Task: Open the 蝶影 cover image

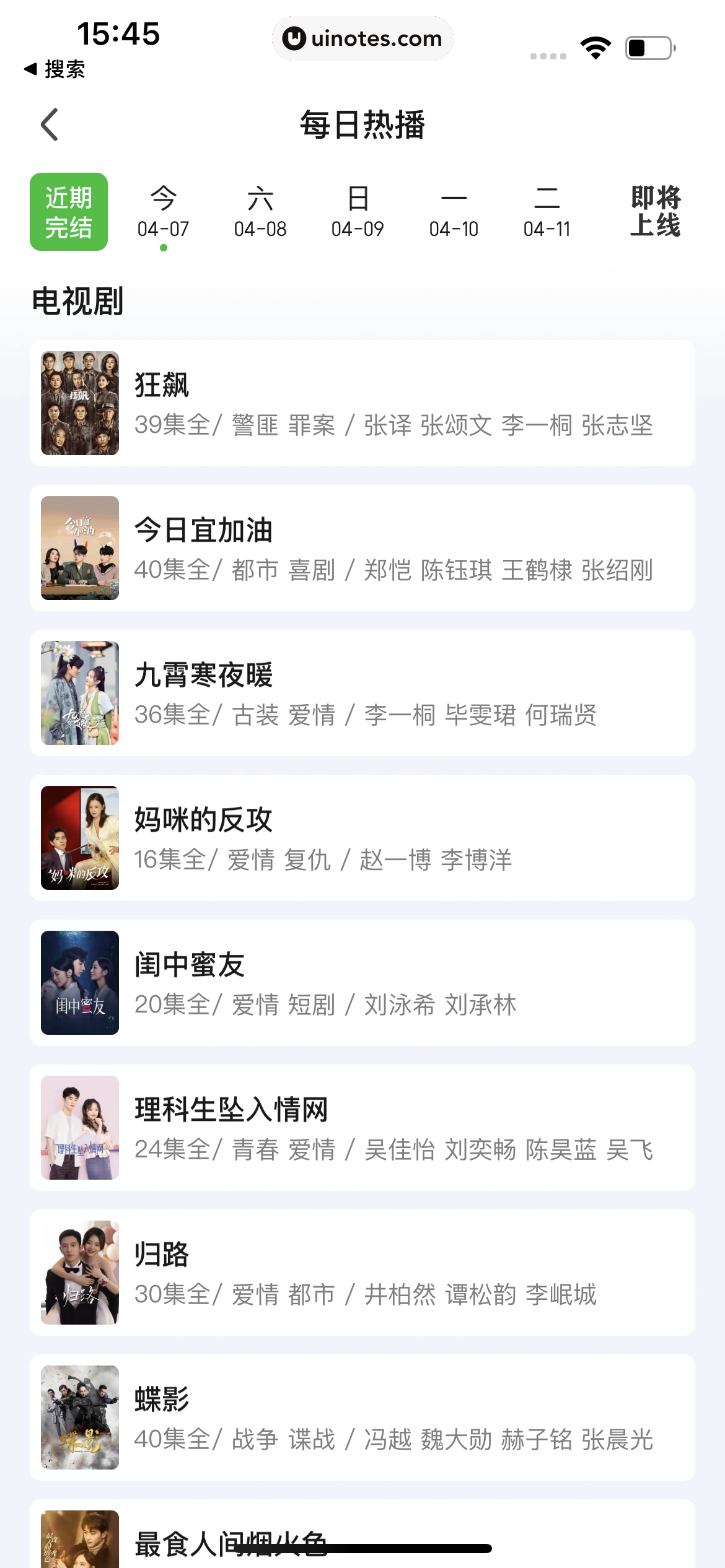Action: (79, 1418)
